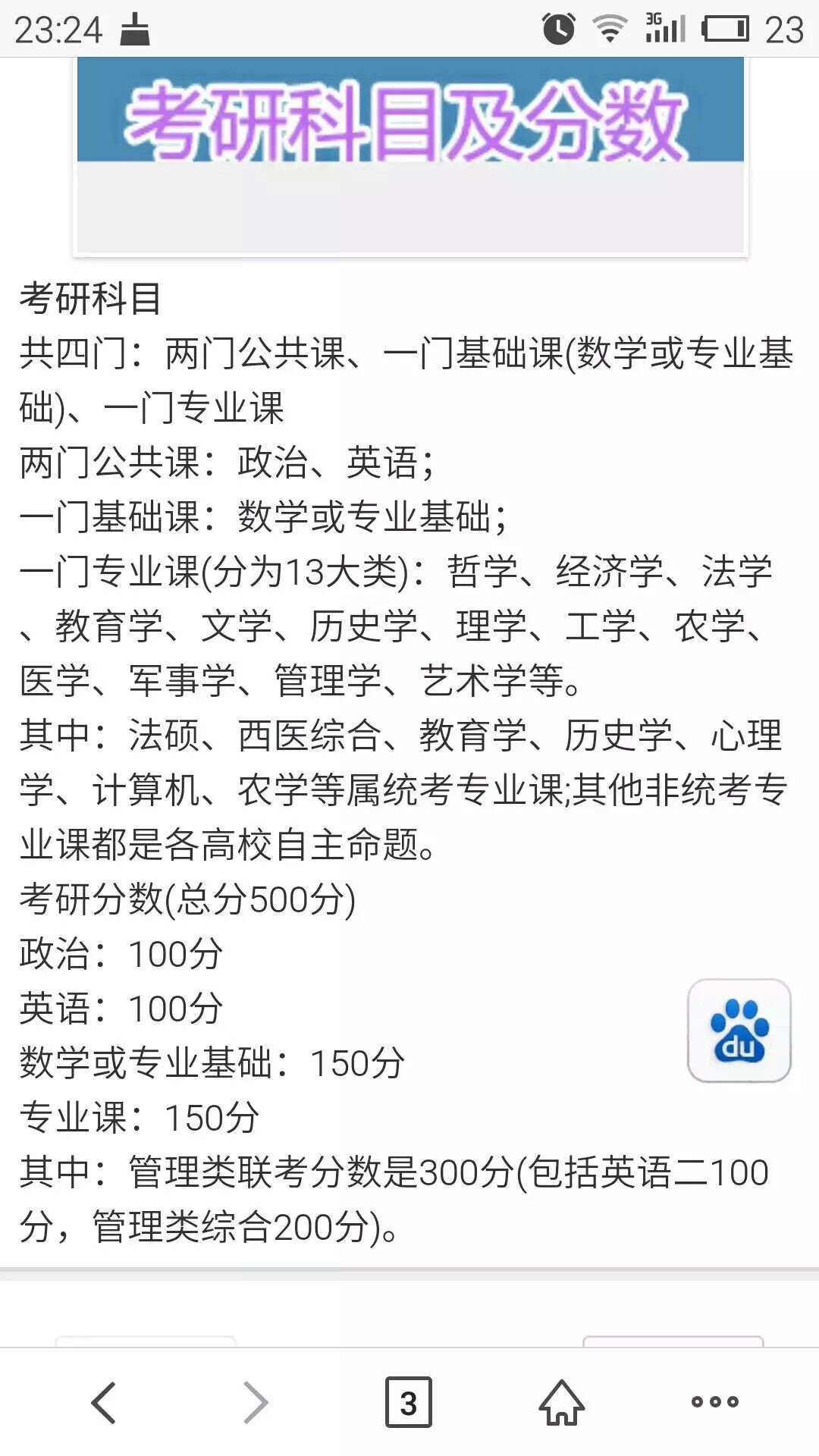Tap the 政治：100分 text line
Viewport: 819px width, 1456px height.
pyautogui.click(x=121, y=952)
